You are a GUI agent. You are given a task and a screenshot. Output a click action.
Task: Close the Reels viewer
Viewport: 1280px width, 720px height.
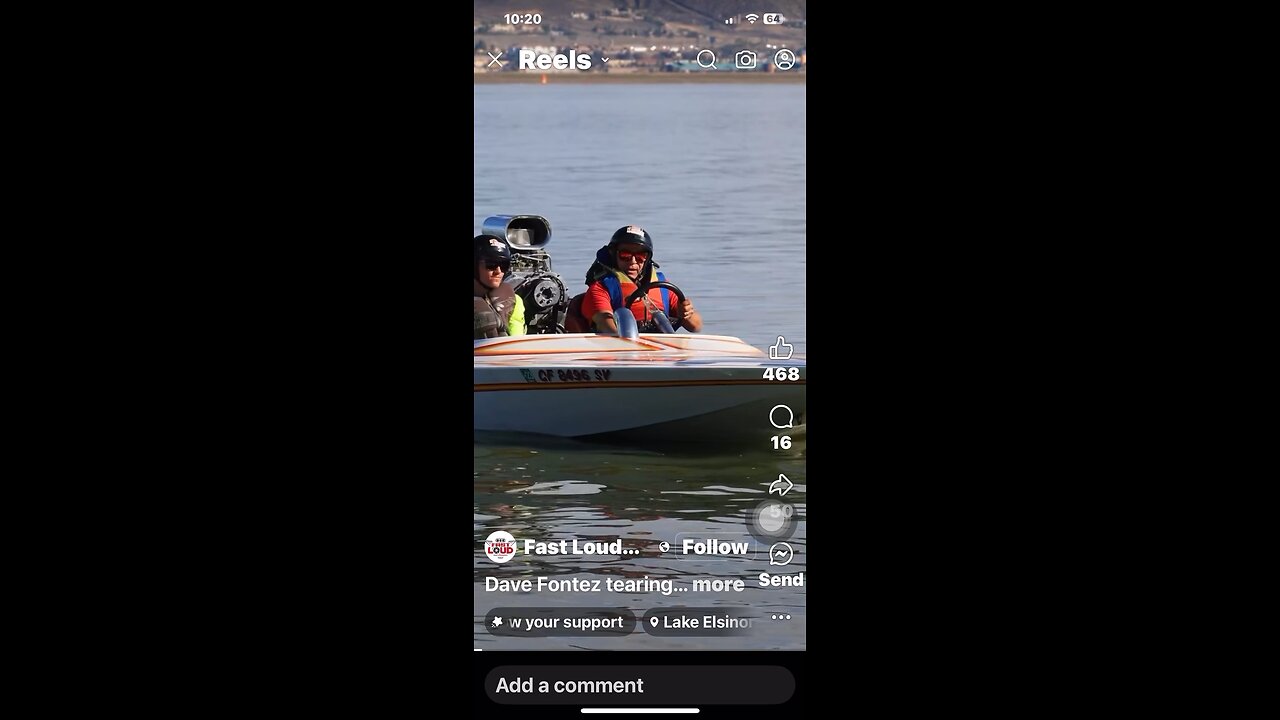(495, 60)
